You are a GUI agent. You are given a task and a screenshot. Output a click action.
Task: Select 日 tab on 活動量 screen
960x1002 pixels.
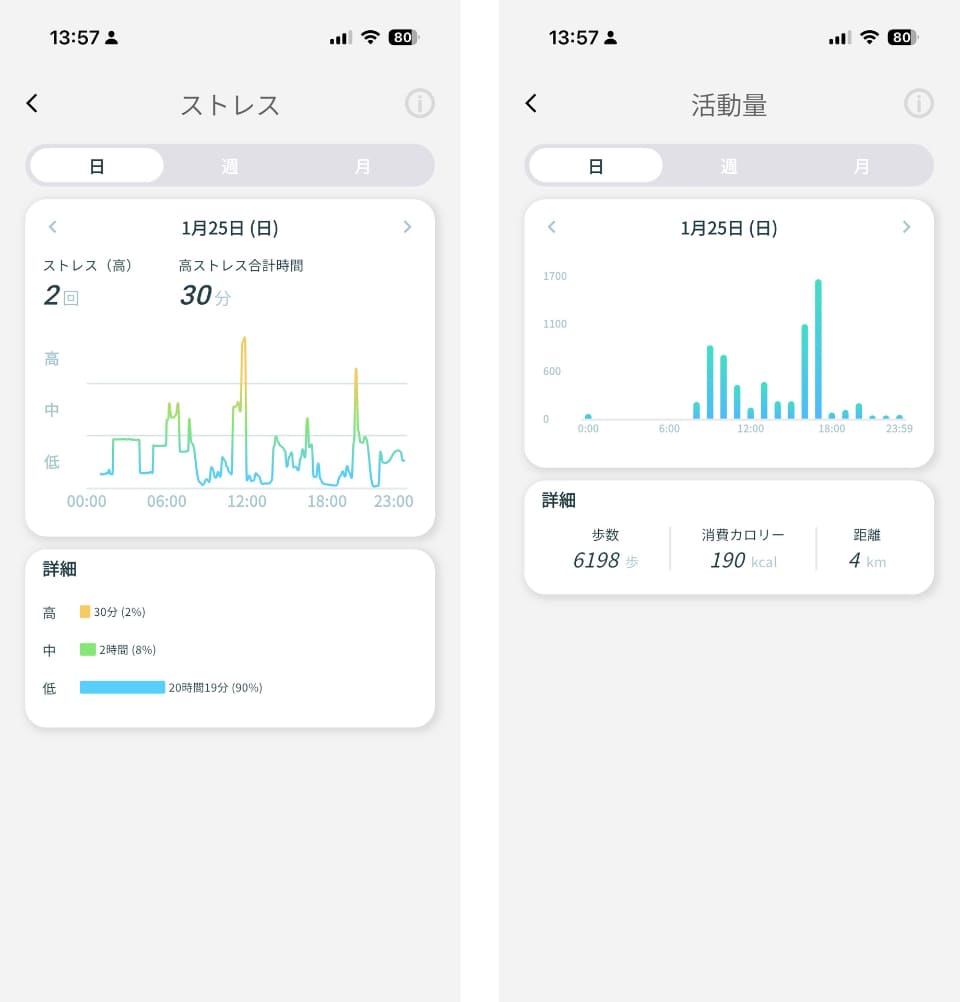(x=596, y=166)
